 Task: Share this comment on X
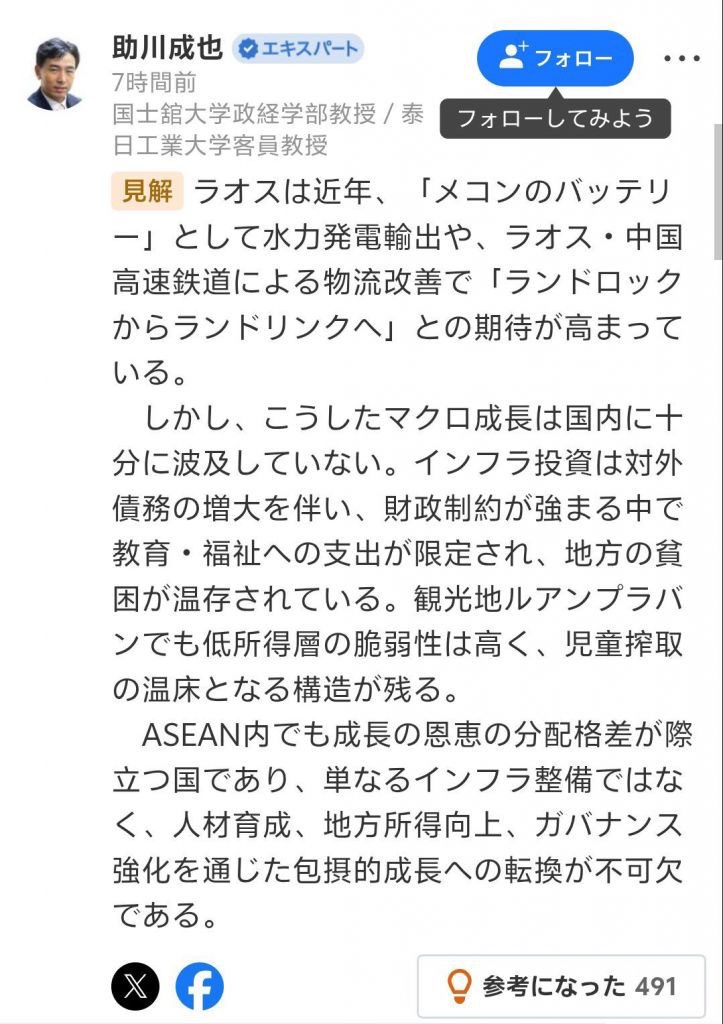(135, 988)
